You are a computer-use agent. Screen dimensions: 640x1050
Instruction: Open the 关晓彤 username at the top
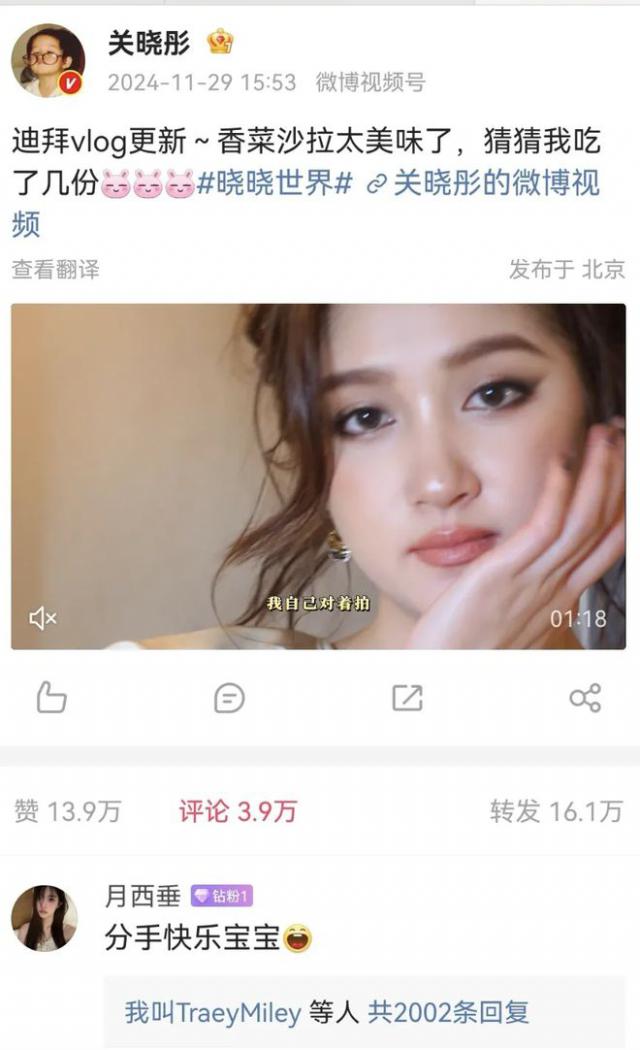click(148, 43)
